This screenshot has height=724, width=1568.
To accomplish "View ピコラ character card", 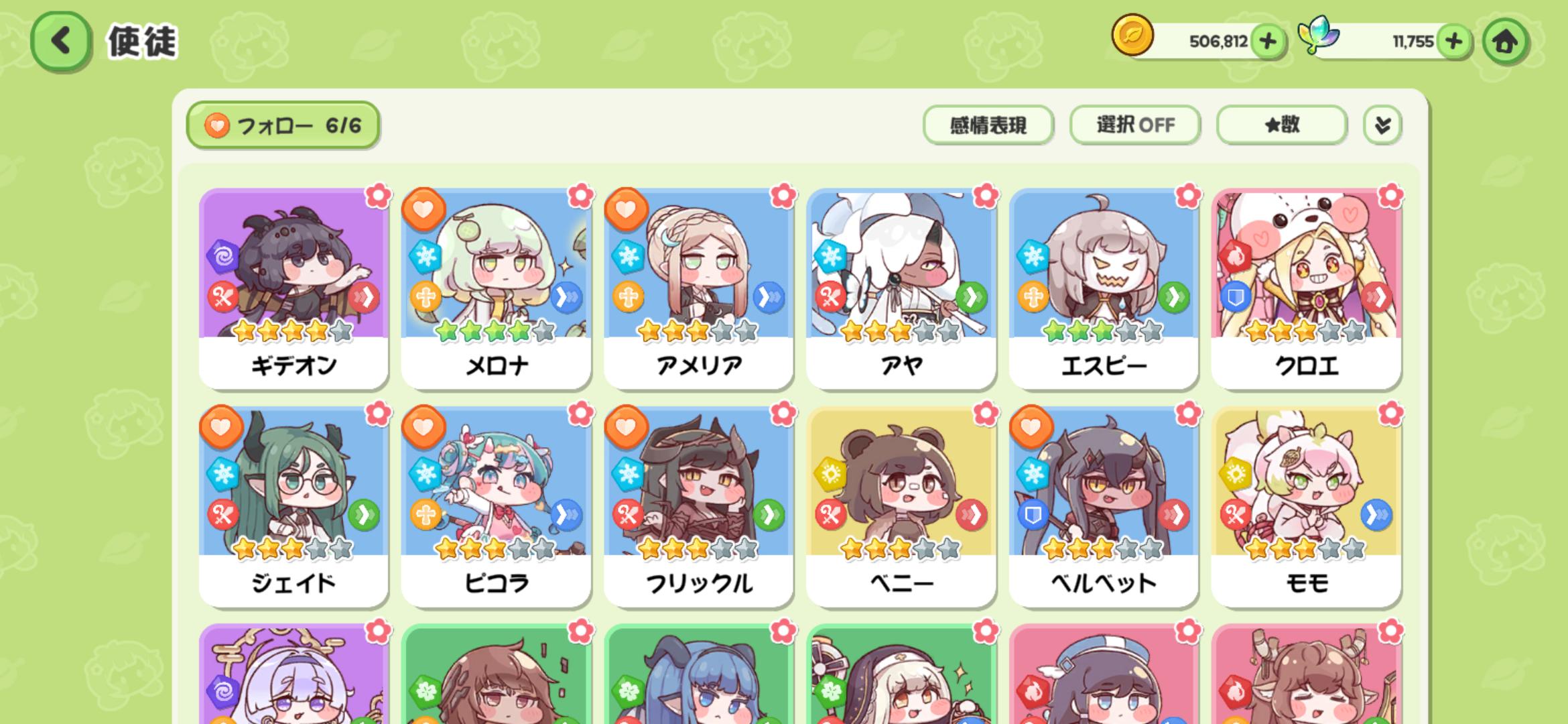I will (497, 506).
